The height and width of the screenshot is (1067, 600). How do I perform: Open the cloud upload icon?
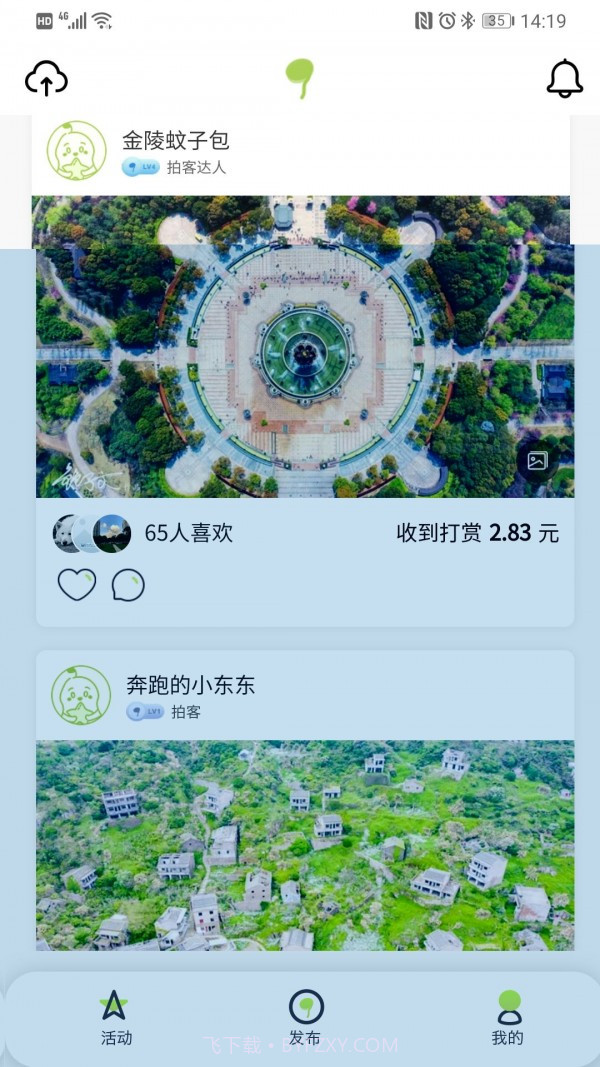coord(46,78)
